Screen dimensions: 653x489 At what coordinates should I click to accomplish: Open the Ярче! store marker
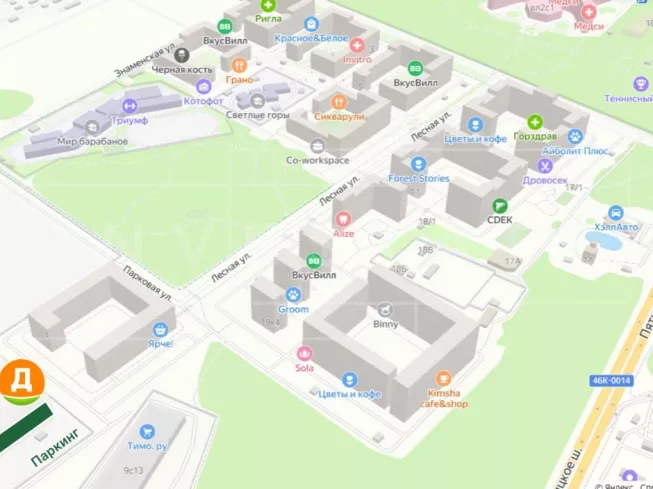point(160,330)
